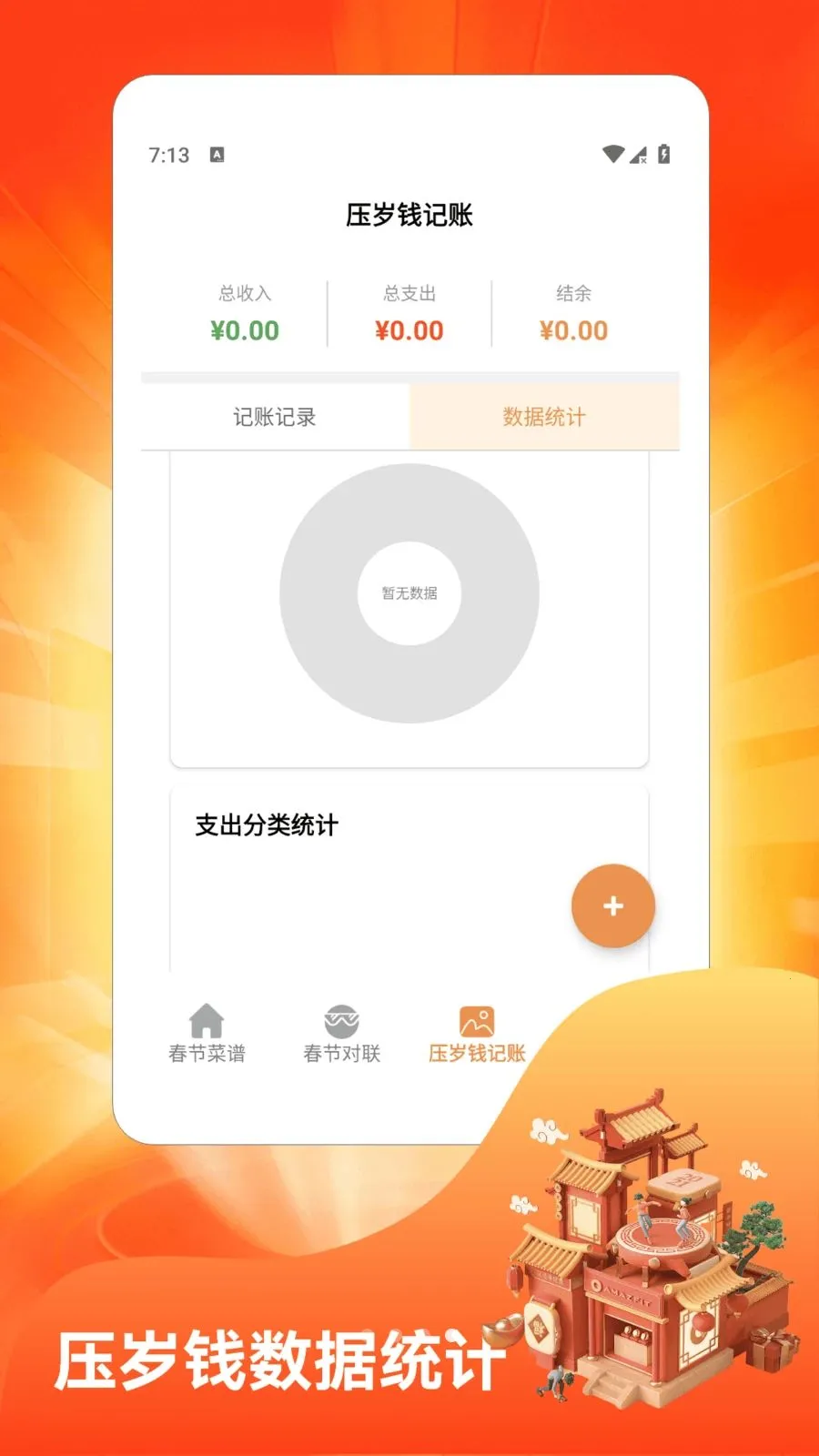Open the 支出分类统计 panel
This screenshot has height=1456, width=819.
click(x=265, y=826)
